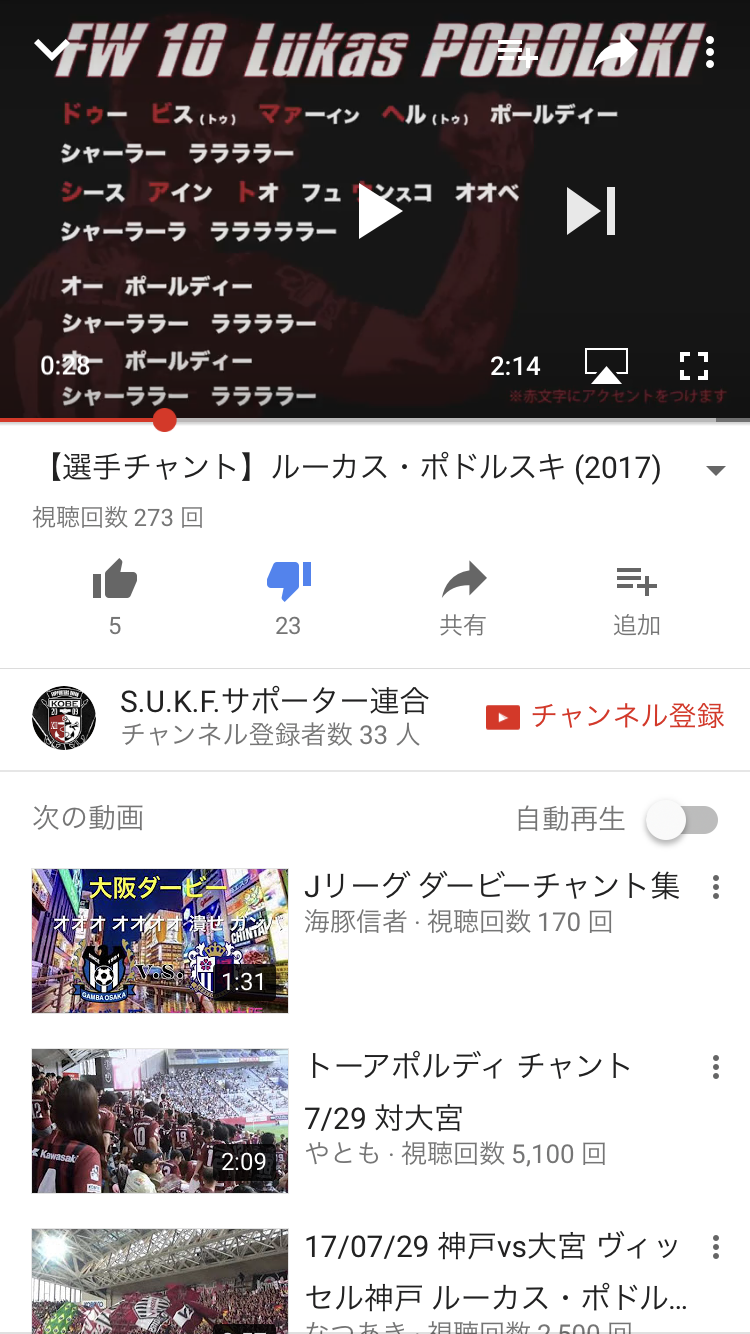Enter fullscreen mode
Image resolution: width=750 pixels, height=1334 pixels.
tap(693, 366)
